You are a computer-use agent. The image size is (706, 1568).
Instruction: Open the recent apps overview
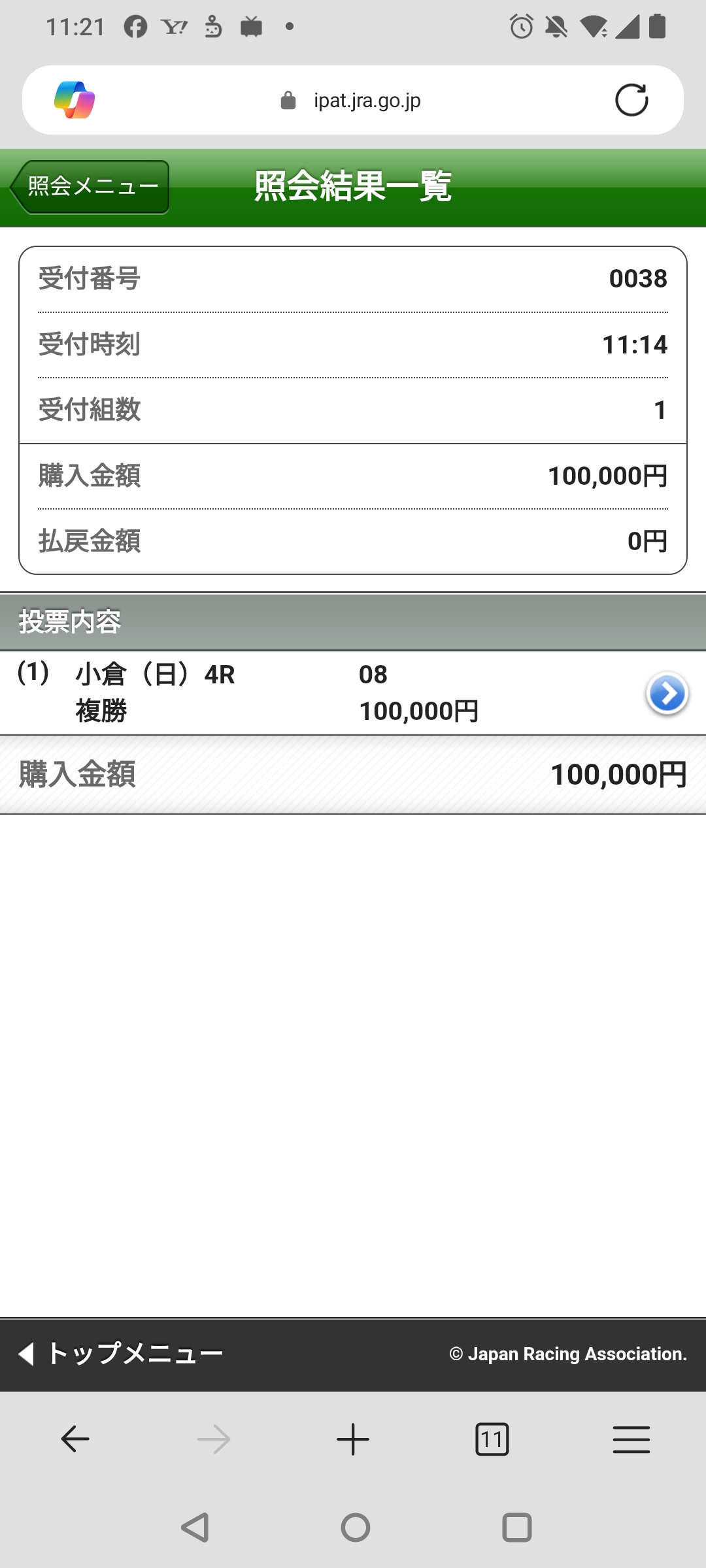click(516, 1527)
